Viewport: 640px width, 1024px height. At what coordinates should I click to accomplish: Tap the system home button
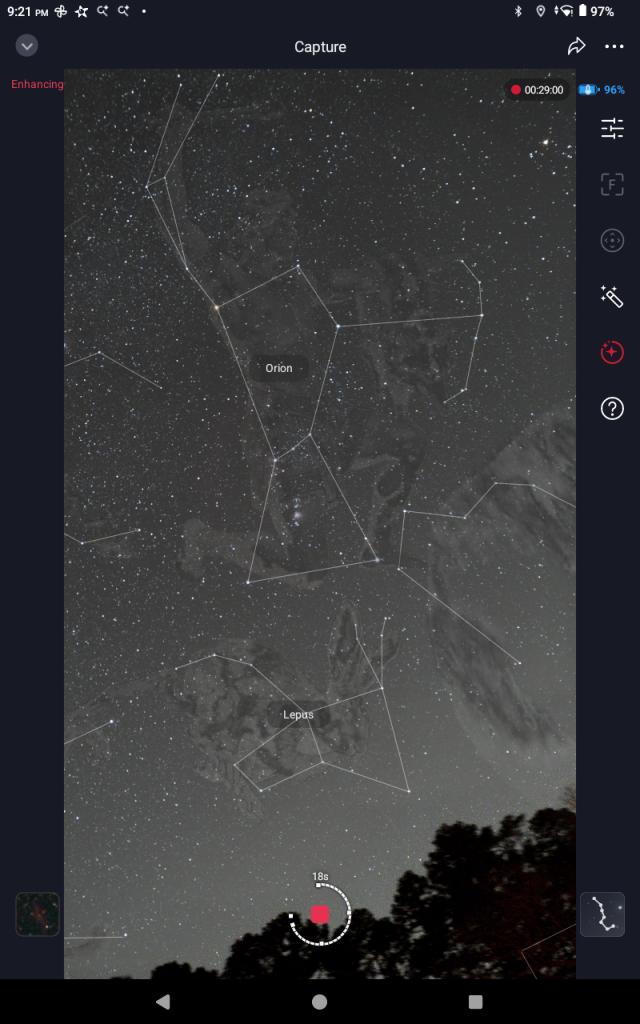[x=320, y=1001]
